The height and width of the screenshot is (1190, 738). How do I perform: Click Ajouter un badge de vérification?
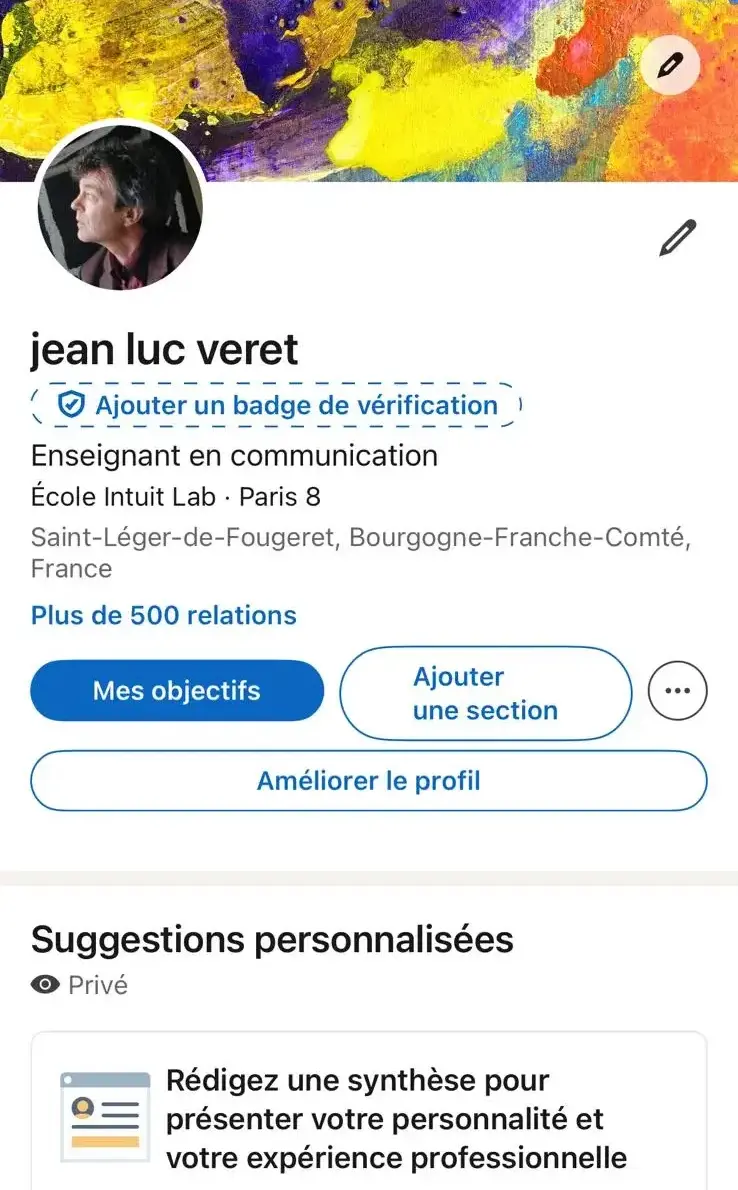(295, 405)
